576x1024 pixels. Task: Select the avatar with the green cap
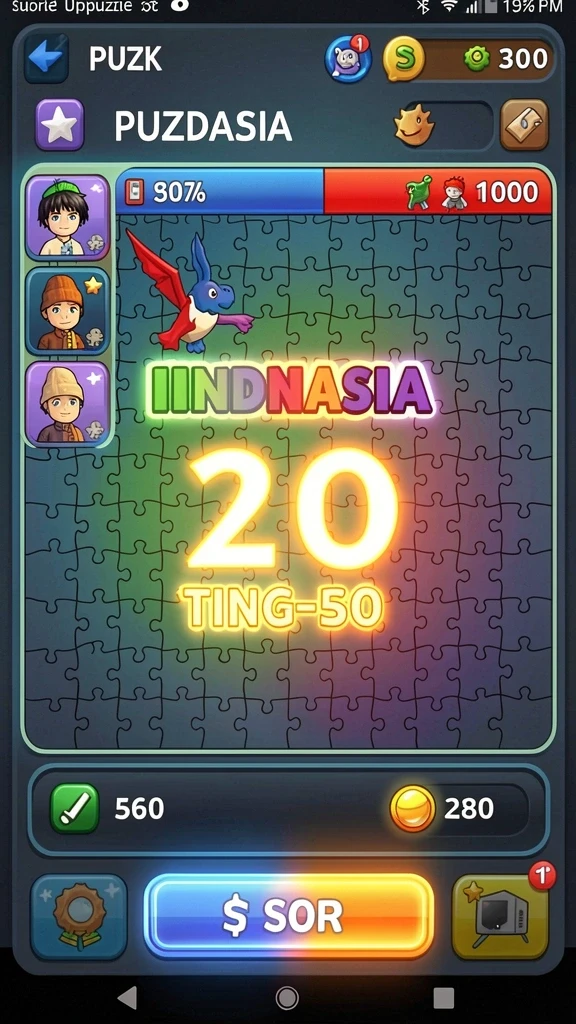(67, 217)
